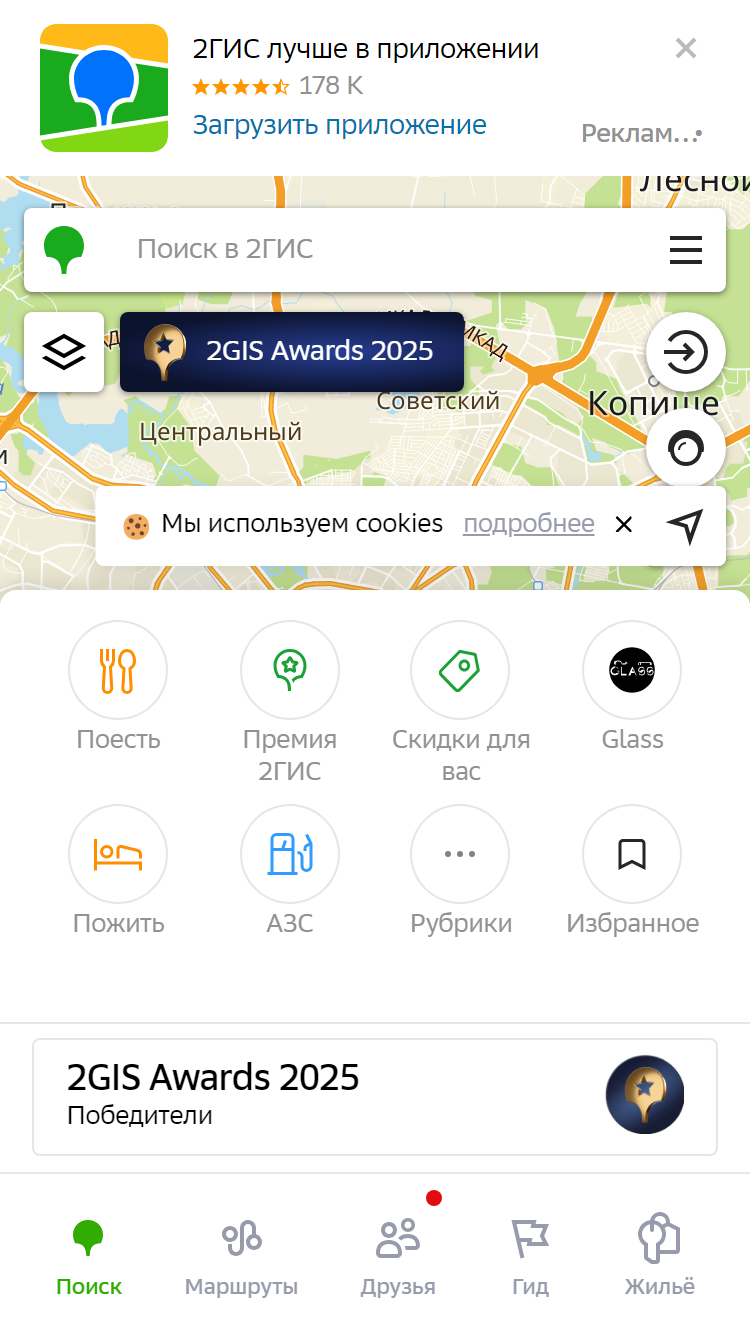
Task: Open the map layers button
Action: coord(64,352)
